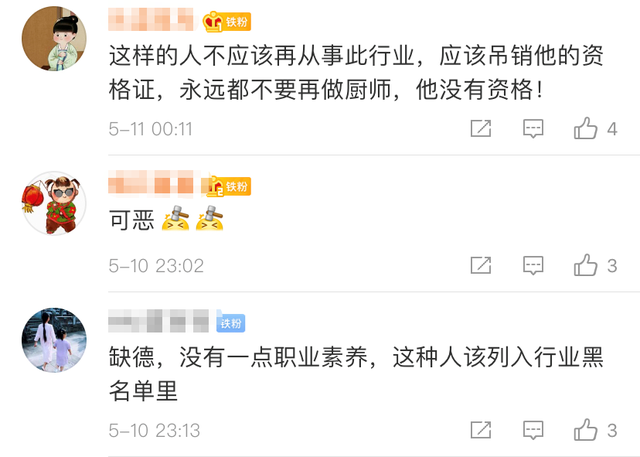This screenshot has height=457, width=640.
Task: Reply to the 可恶 comment
Action: pos(533,265)
